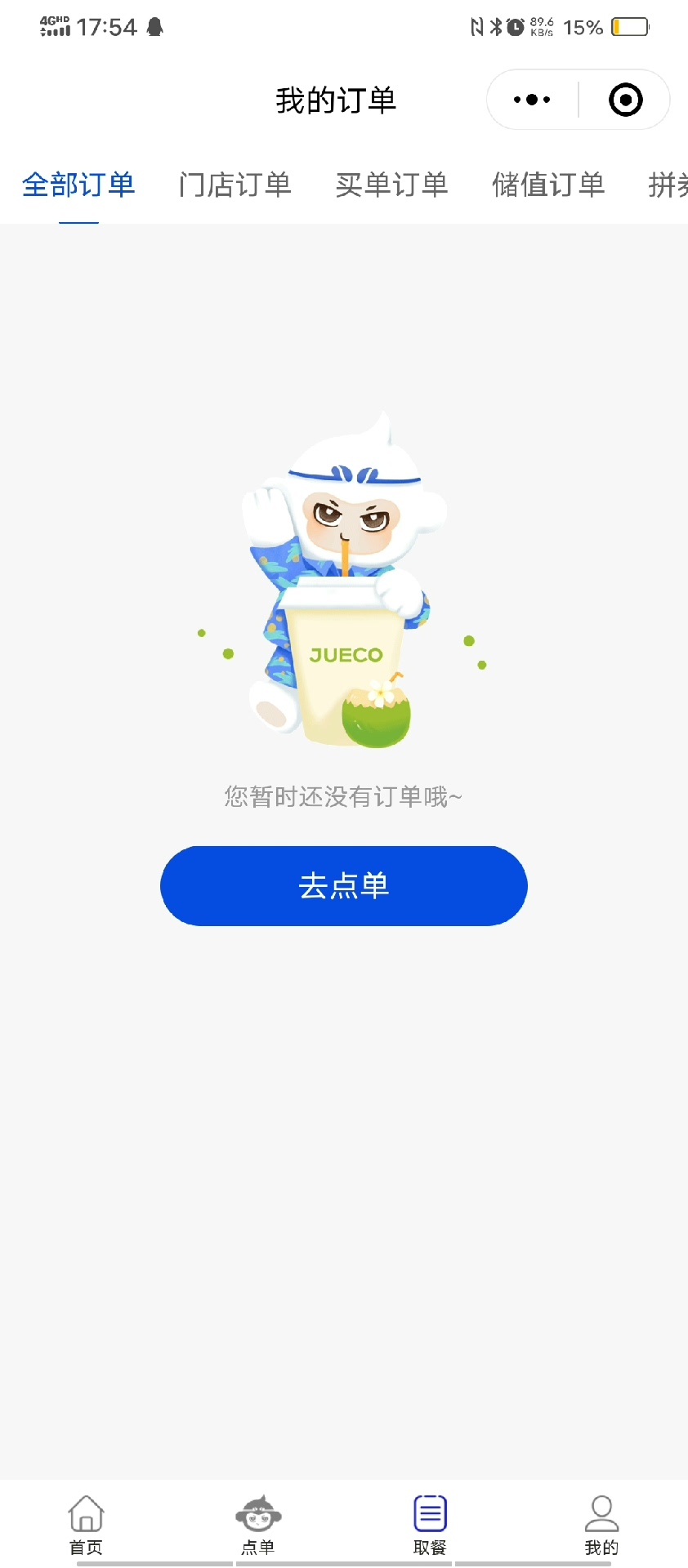Tap the 去点单 button
The image size is (688, 1568).
344,886
